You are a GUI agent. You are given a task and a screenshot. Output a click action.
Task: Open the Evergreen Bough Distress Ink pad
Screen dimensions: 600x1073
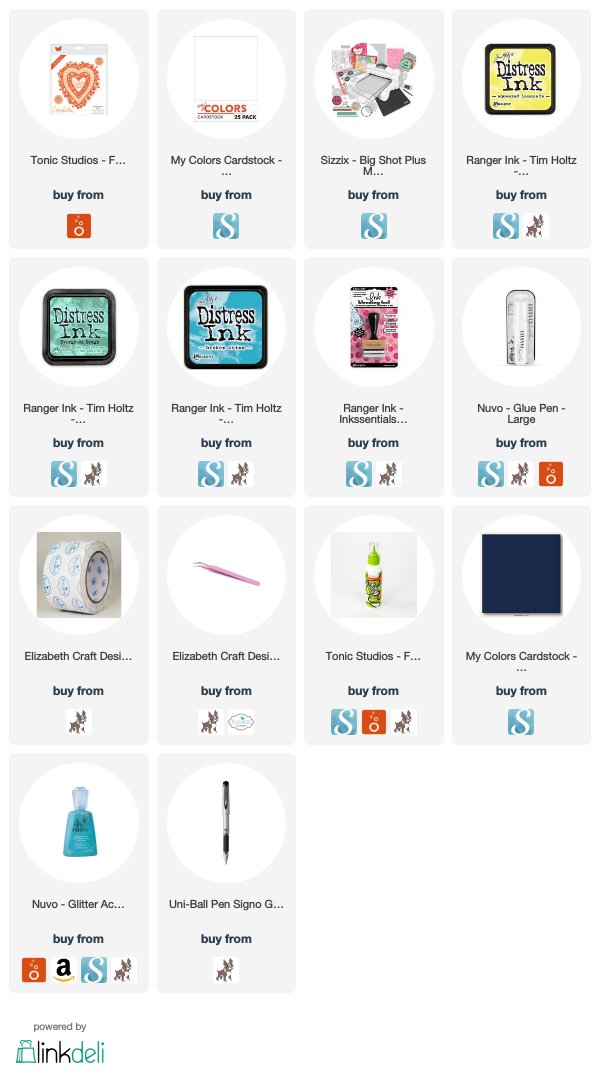coord(79,327)
